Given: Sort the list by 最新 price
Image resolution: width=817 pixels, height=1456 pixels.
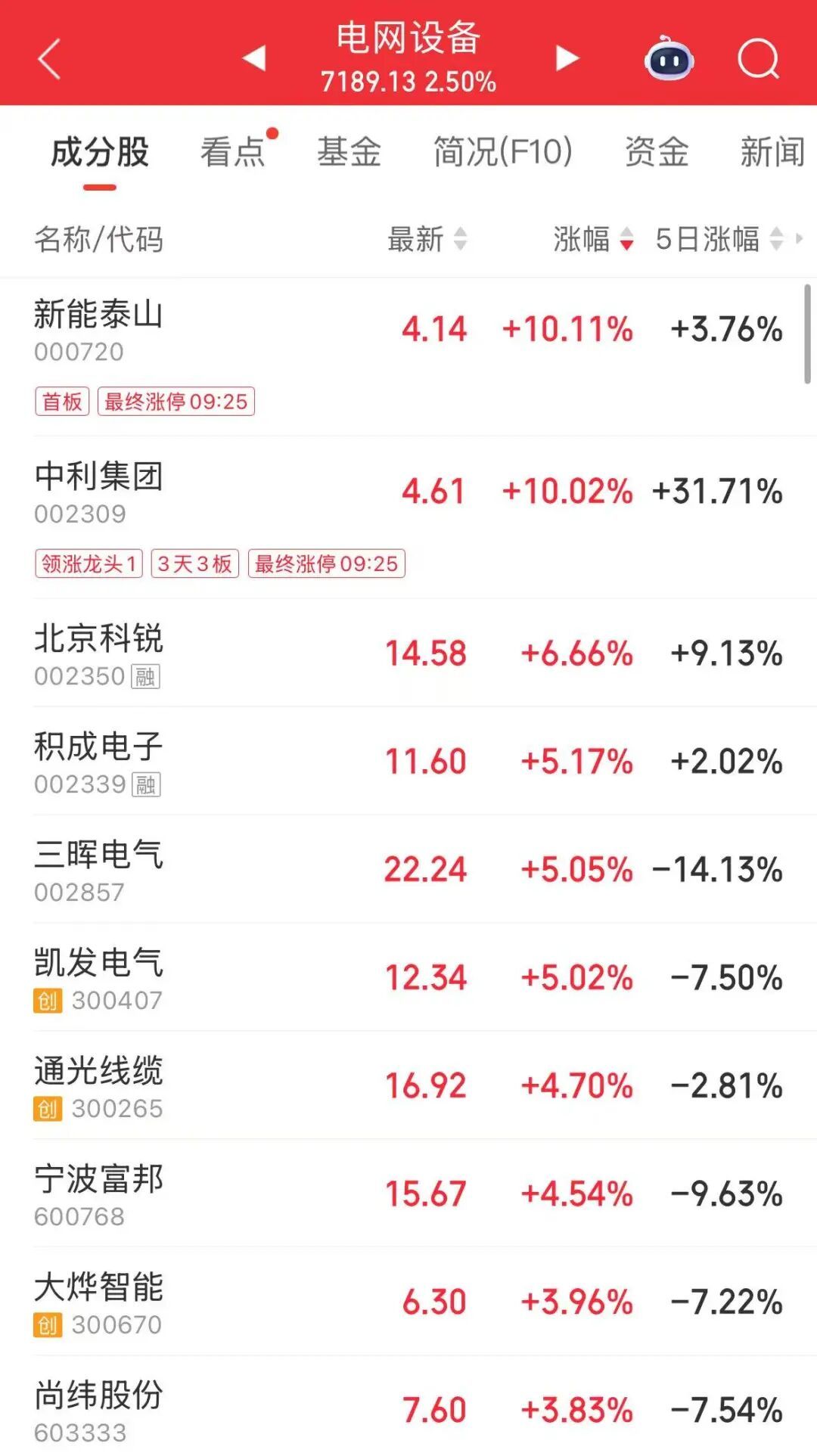Looking at the screenshot, I should (427, 239).
